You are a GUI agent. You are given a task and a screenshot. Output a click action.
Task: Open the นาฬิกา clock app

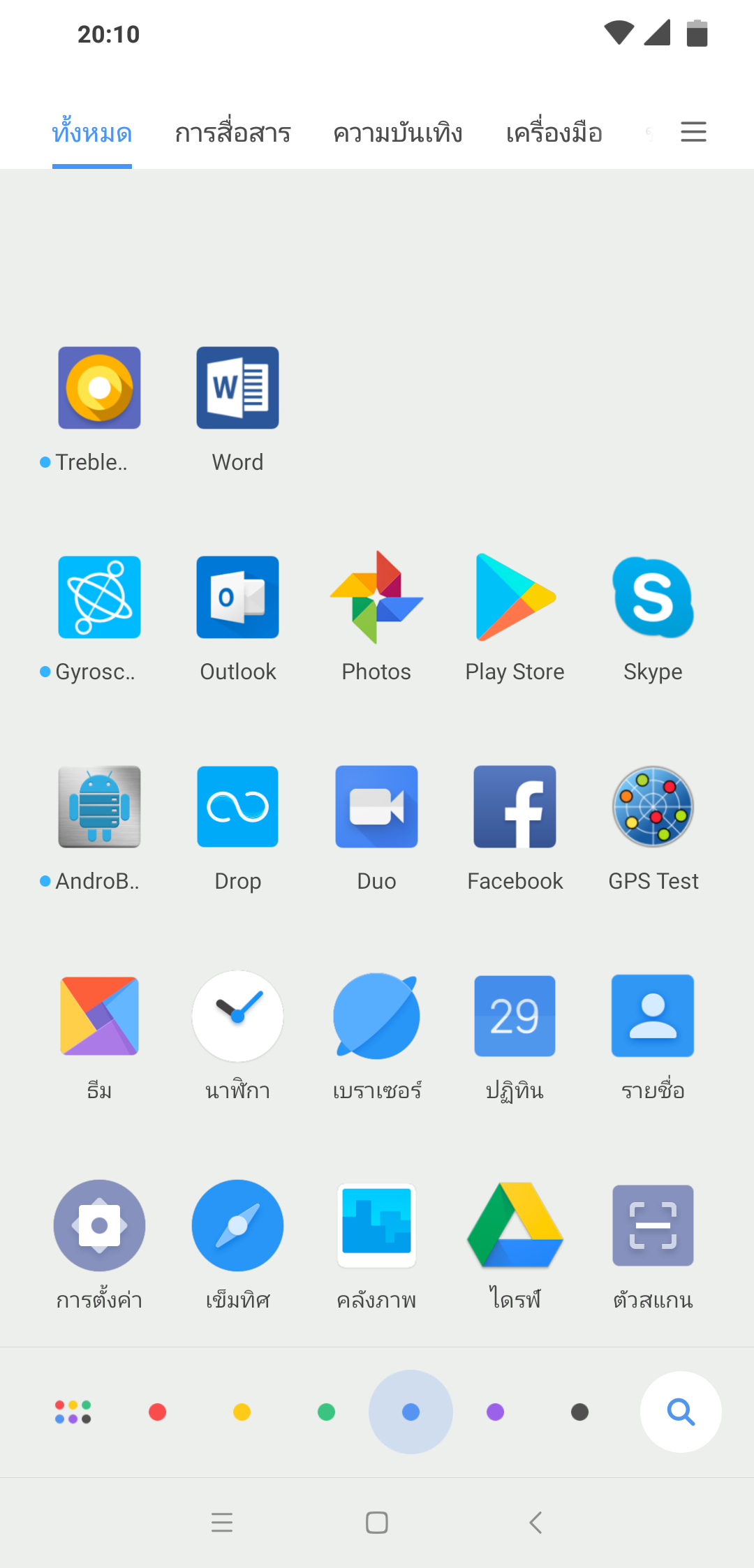point(237,1016)
